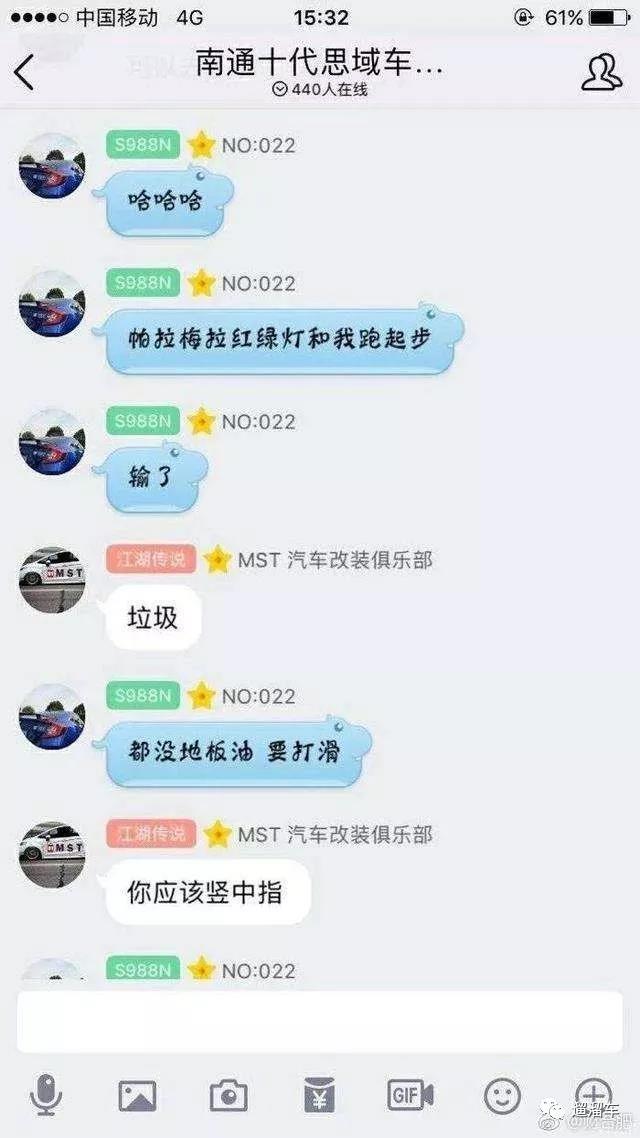Open the avatar next to the 哈哈哈 message
The width and height of the screenshot is (640, 1138).
click(52, 165)
